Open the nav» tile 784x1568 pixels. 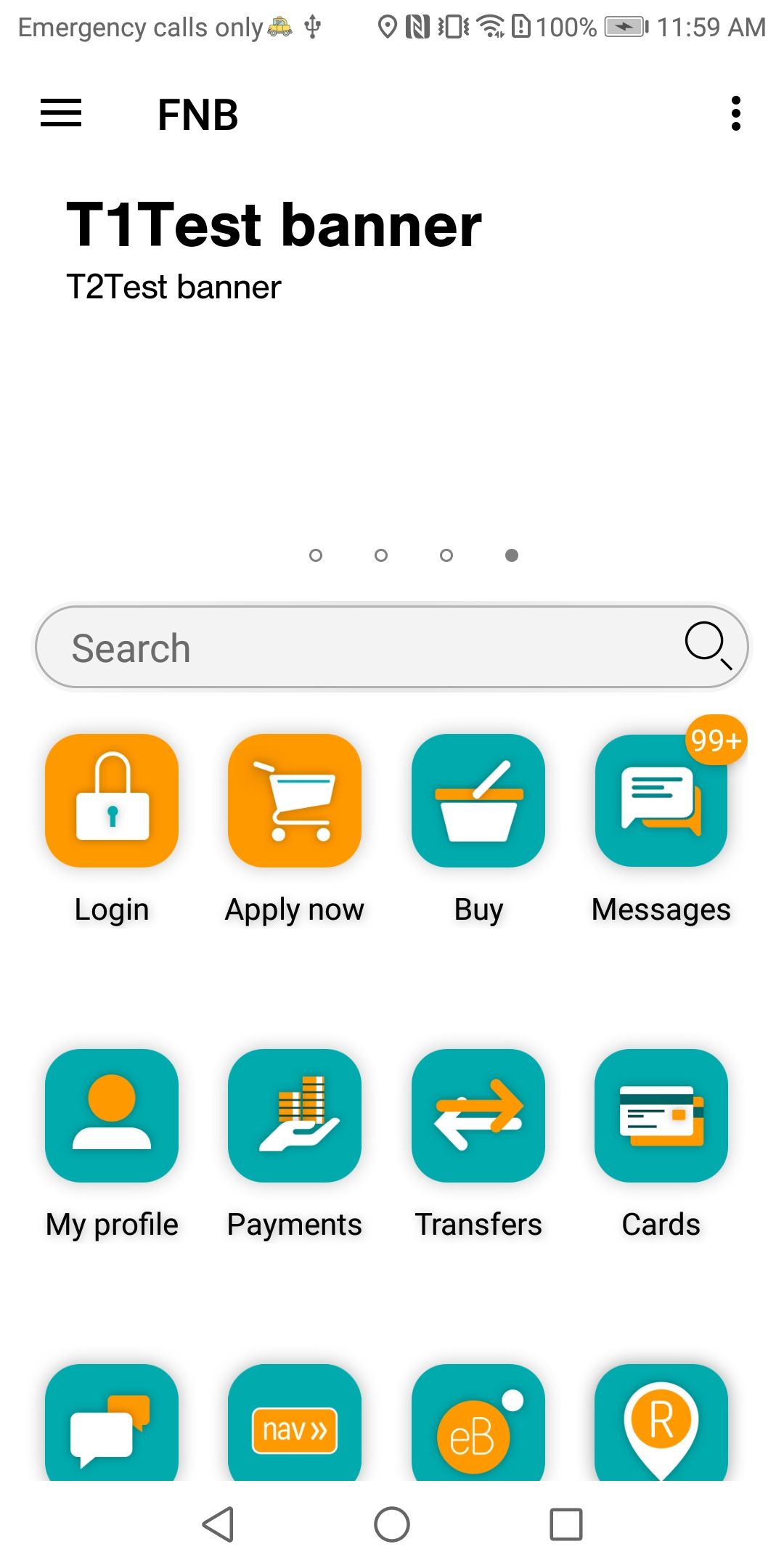(x=295, y=1426)
